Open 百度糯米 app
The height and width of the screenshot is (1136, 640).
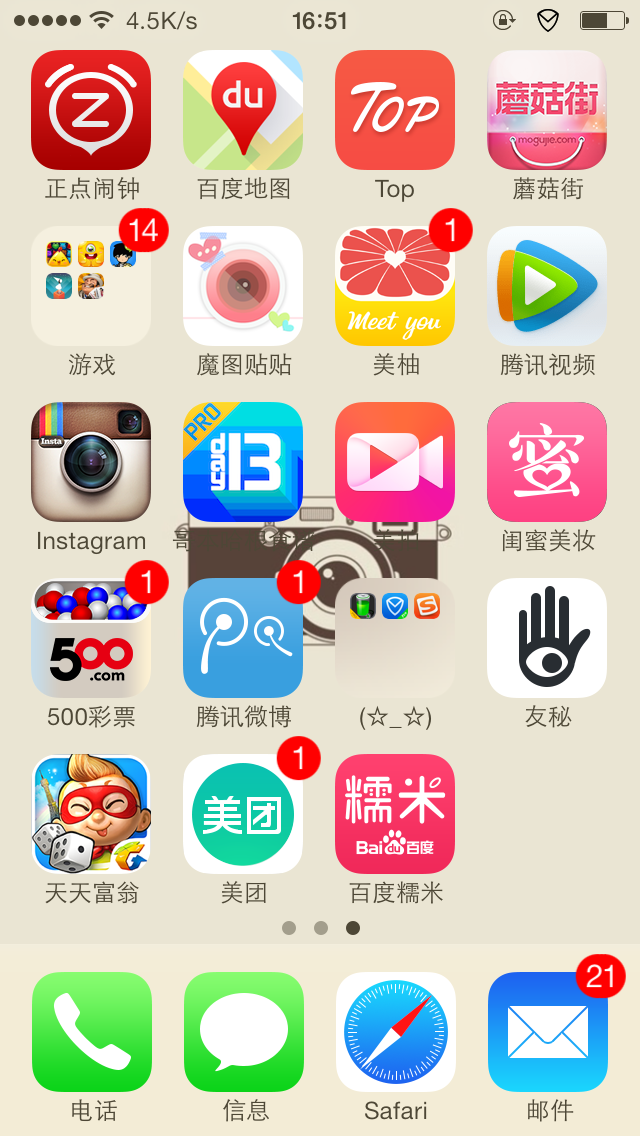pos(395,814)
